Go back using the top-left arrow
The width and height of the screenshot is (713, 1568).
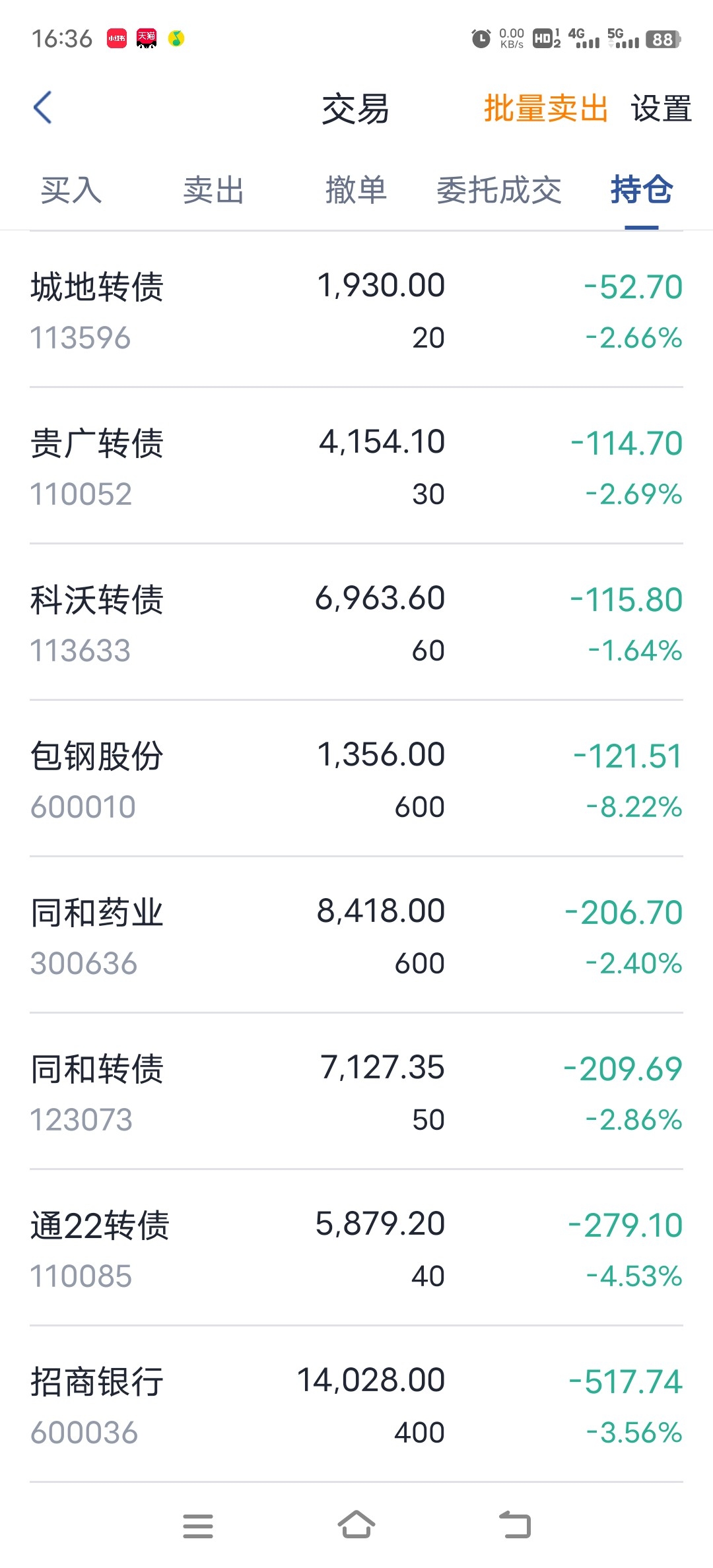click(43, 108)
